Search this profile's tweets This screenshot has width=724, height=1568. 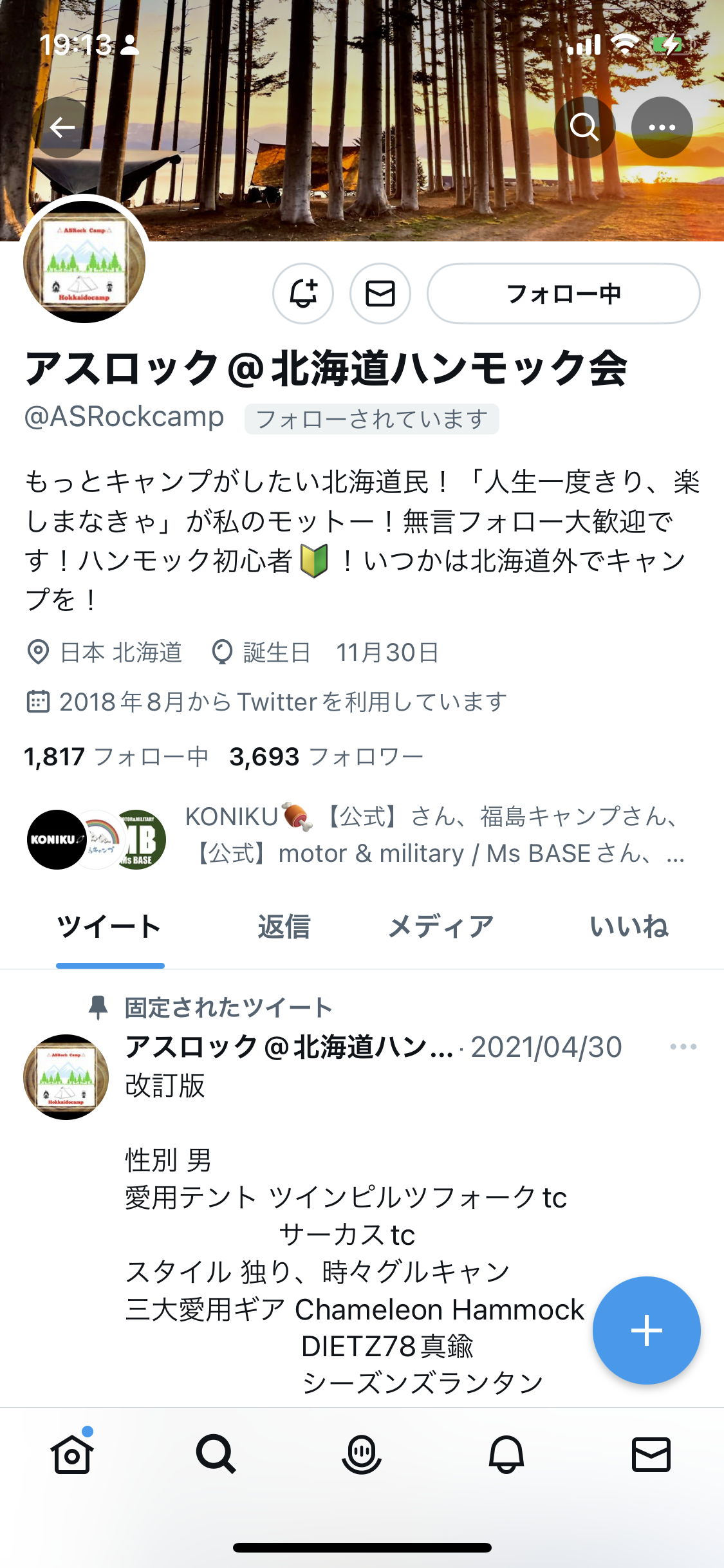tap(584, 127)
